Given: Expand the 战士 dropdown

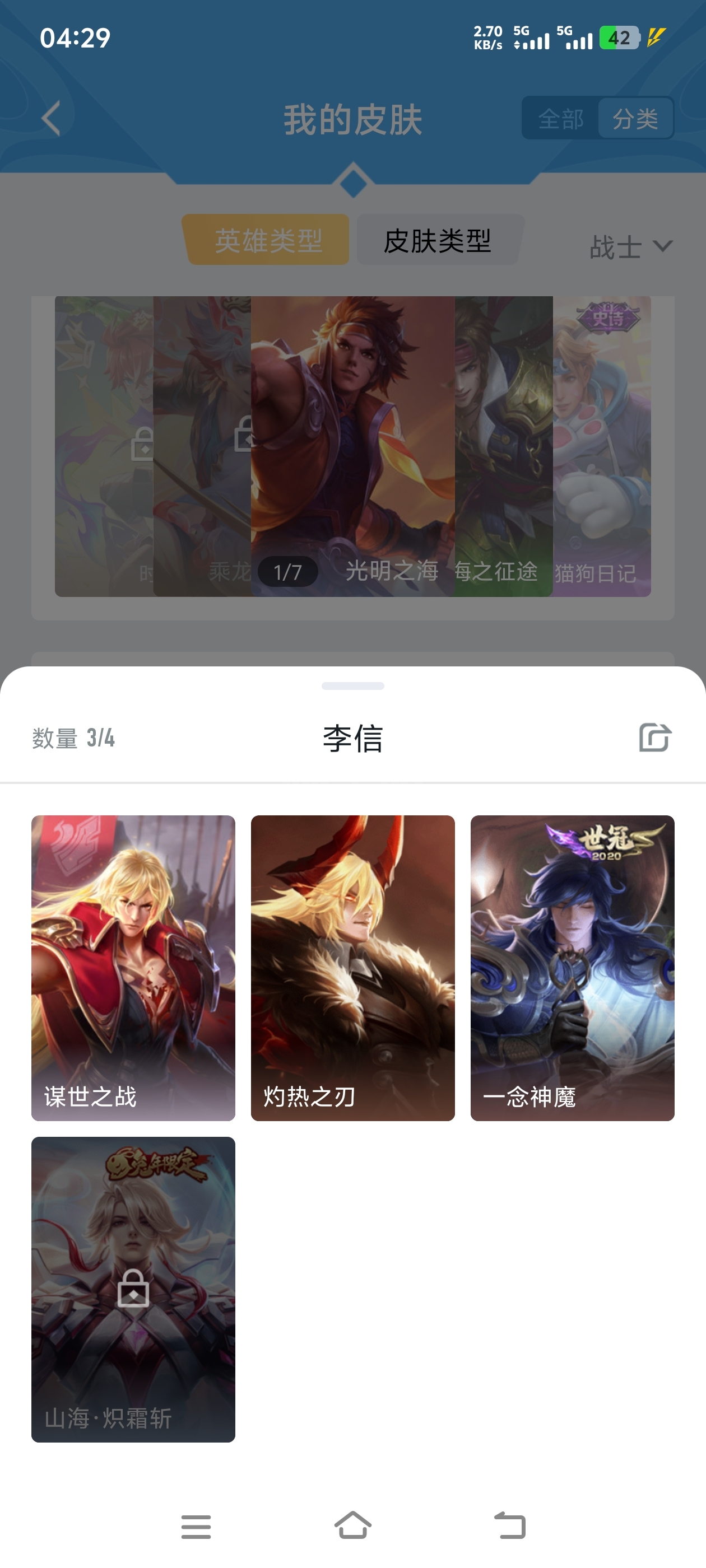Looking at the screenshot, I should tap(631, 246).
